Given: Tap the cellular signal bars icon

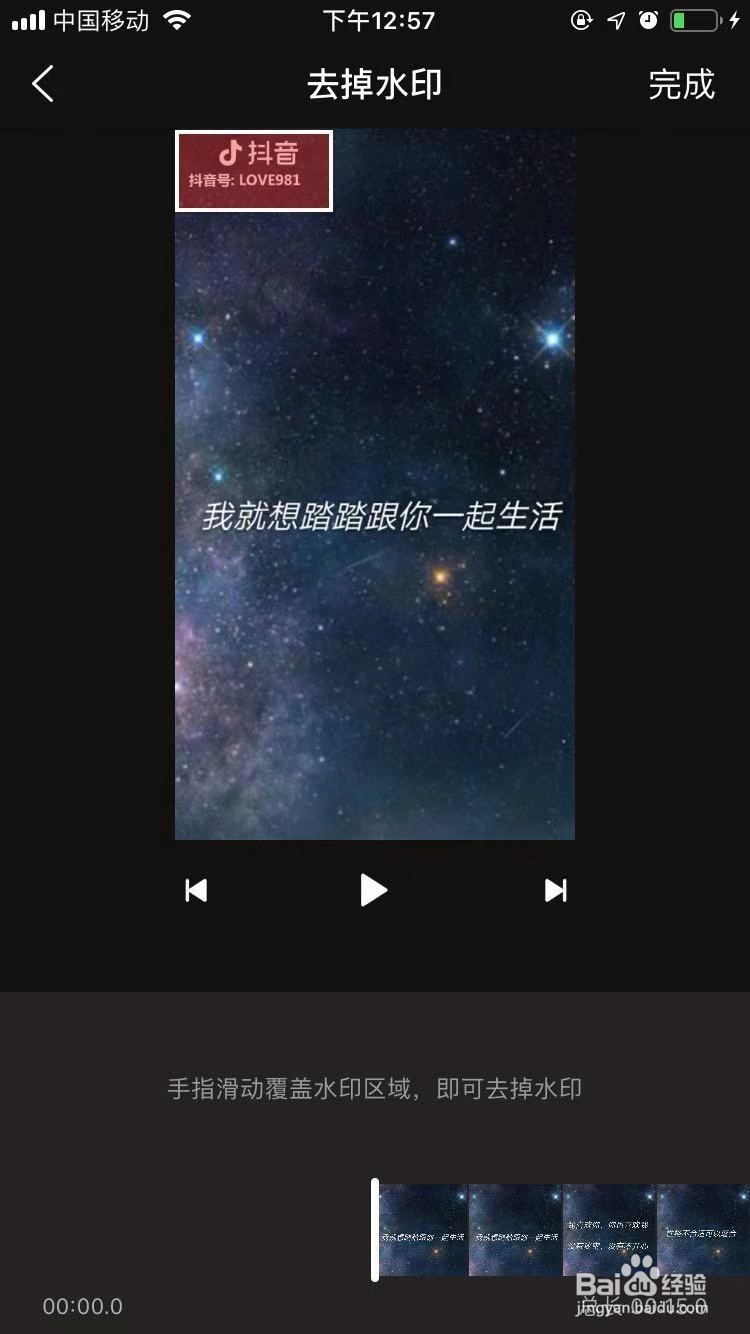Looking at the screenshot, I should [x=27, y=19].
